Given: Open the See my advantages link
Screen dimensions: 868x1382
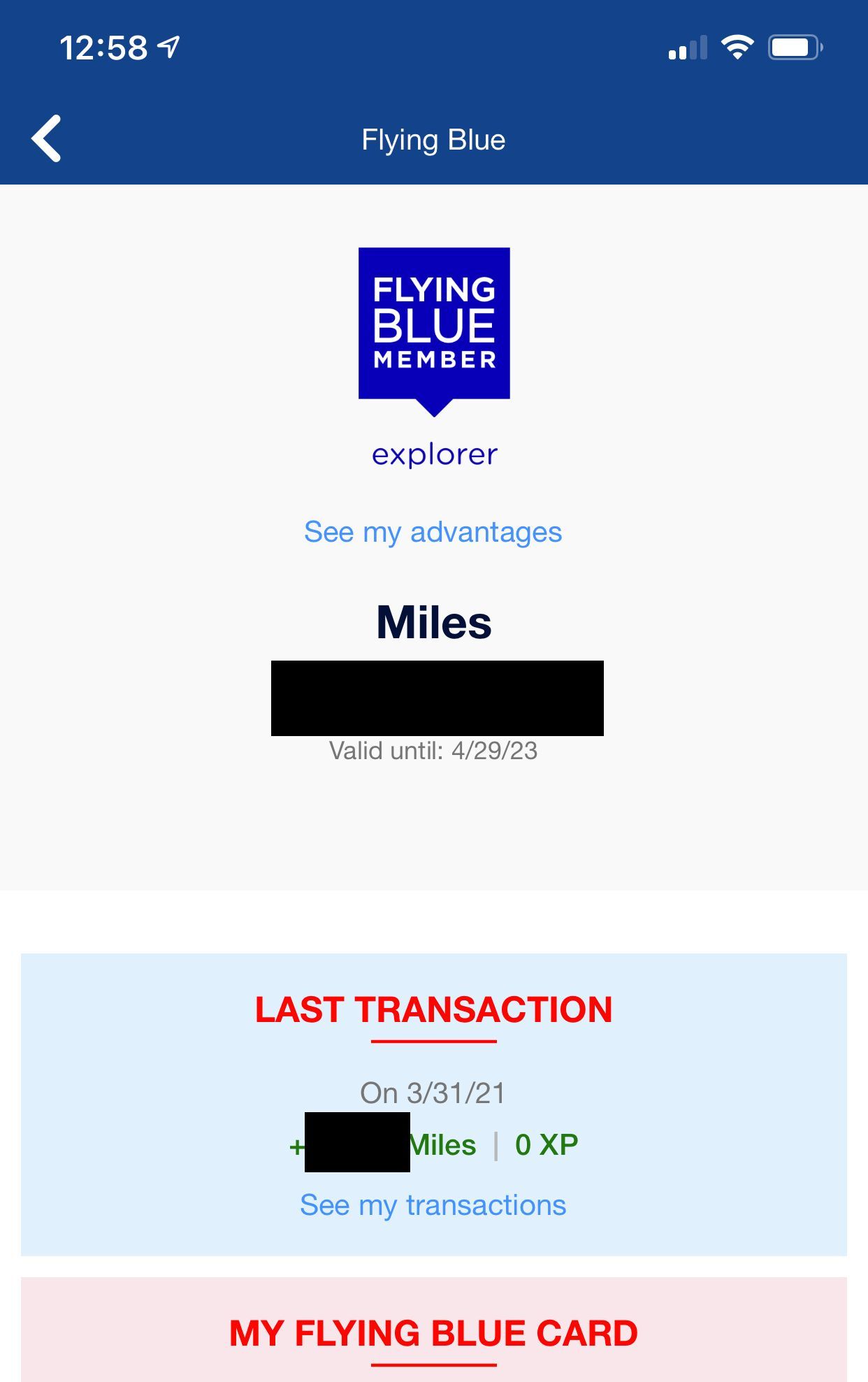Looking at the screenshot, I should pyautogui.click(x=433, y=532).
